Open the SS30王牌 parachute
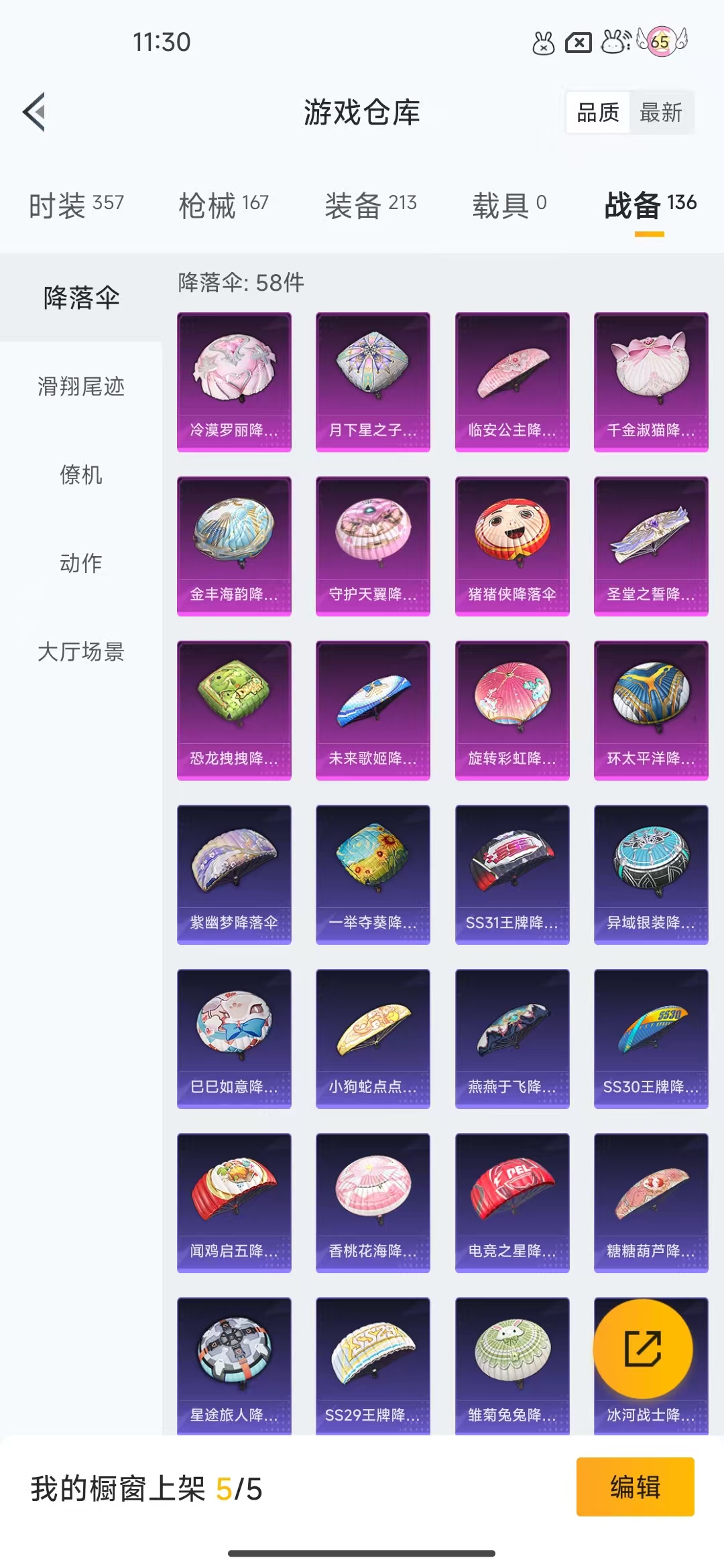This screenshot has width=724, height=1568. click(x=651, y=1039)
